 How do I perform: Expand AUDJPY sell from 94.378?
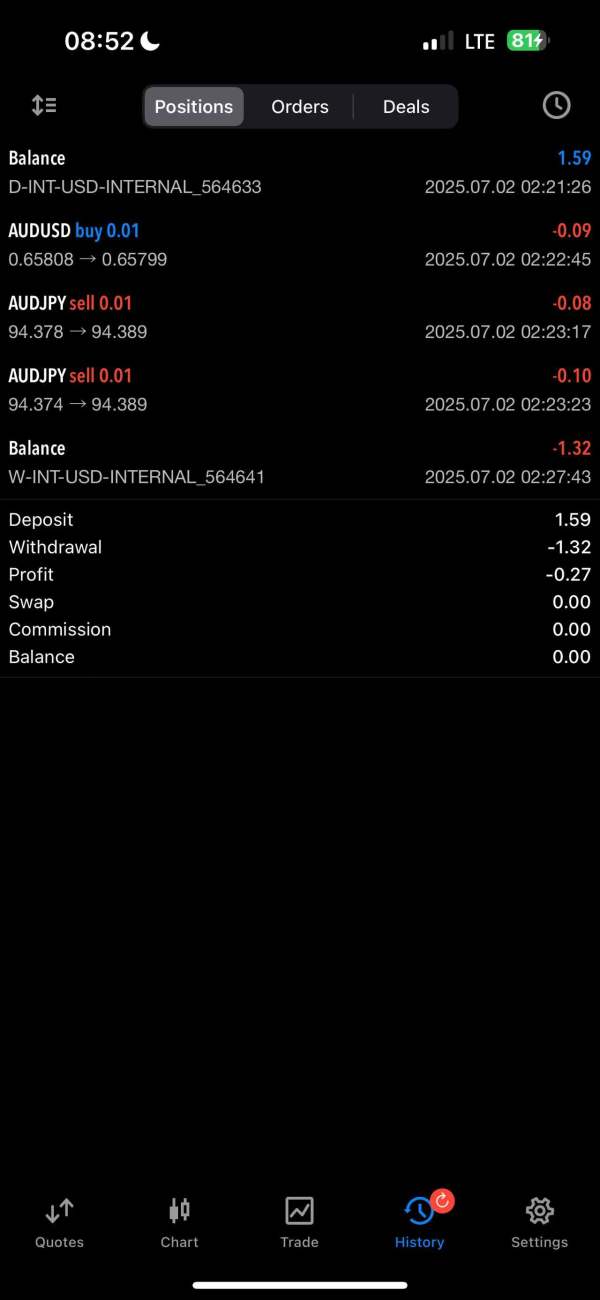(x=300, y=317)
